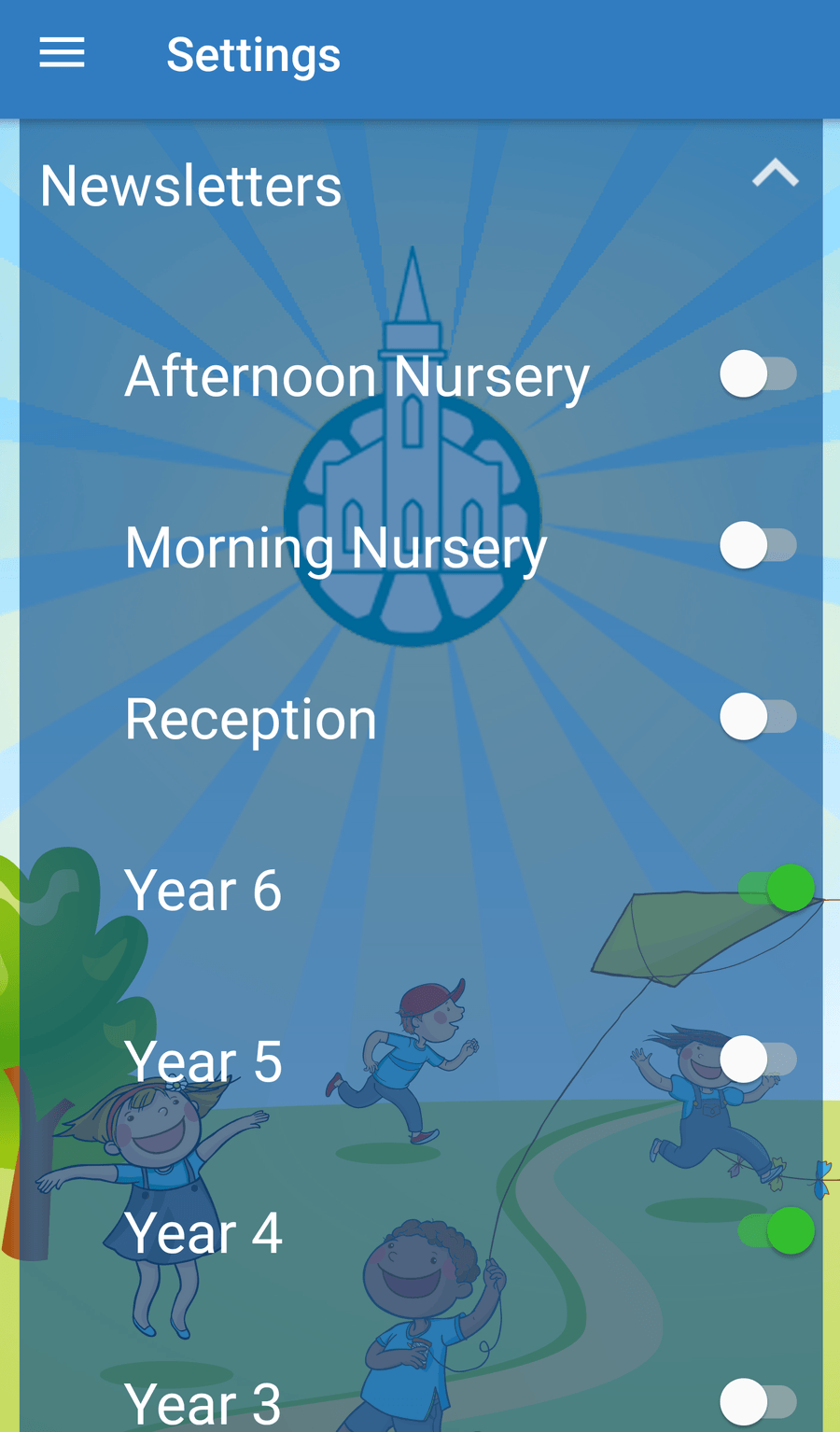Collapse the Newsletters section
The height and width of the screenshot is (1432, 840).
(776, 173)
